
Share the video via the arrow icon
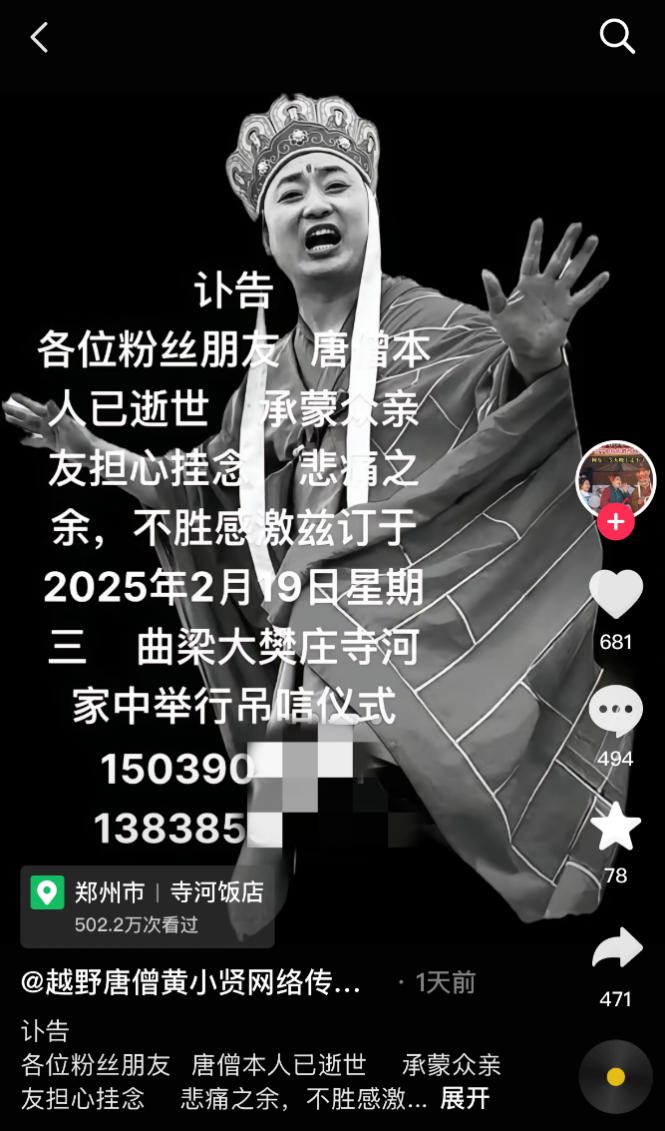(x=615, y=949)
